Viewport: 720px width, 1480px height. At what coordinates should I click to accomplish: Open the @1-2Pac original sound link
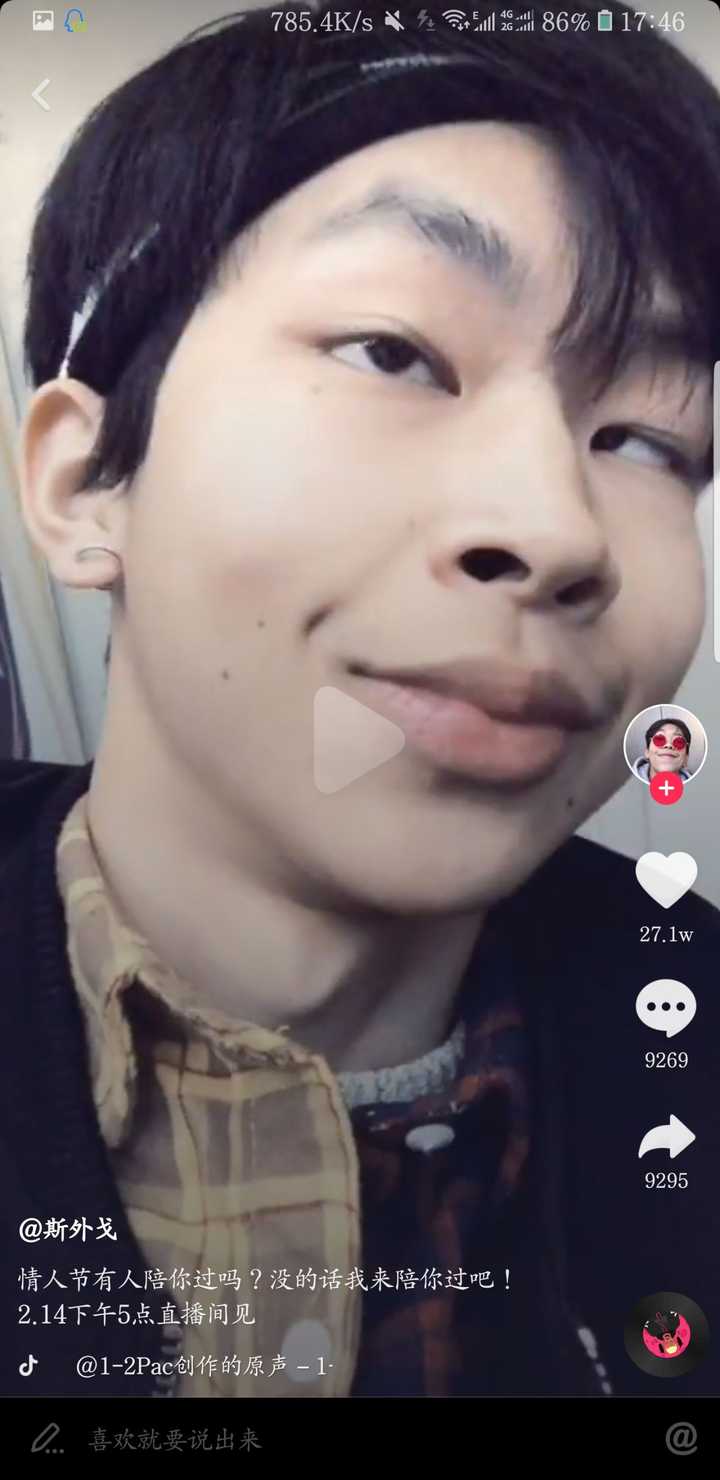pyautogui.click(x=203, y=1366)
